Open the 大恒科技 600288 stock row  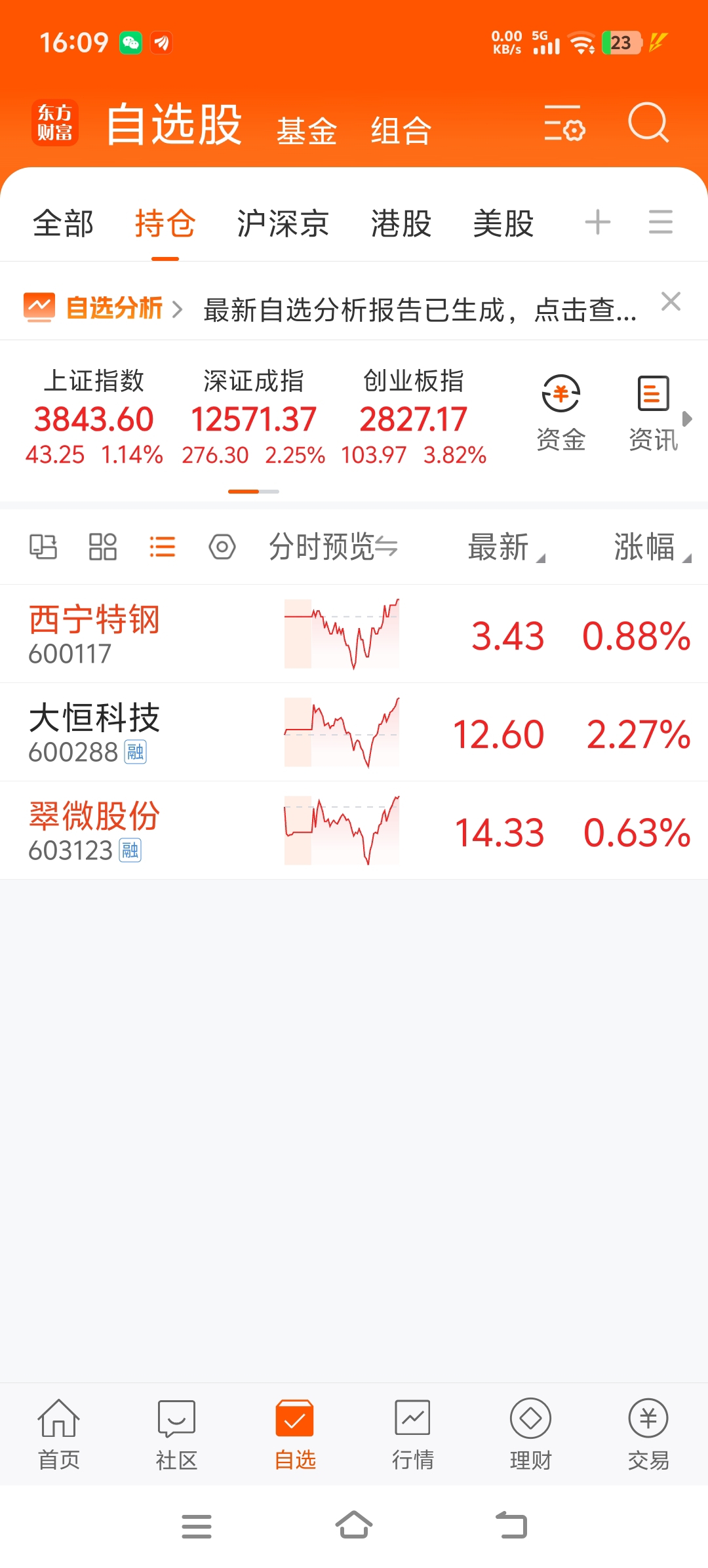pos(354,732)
